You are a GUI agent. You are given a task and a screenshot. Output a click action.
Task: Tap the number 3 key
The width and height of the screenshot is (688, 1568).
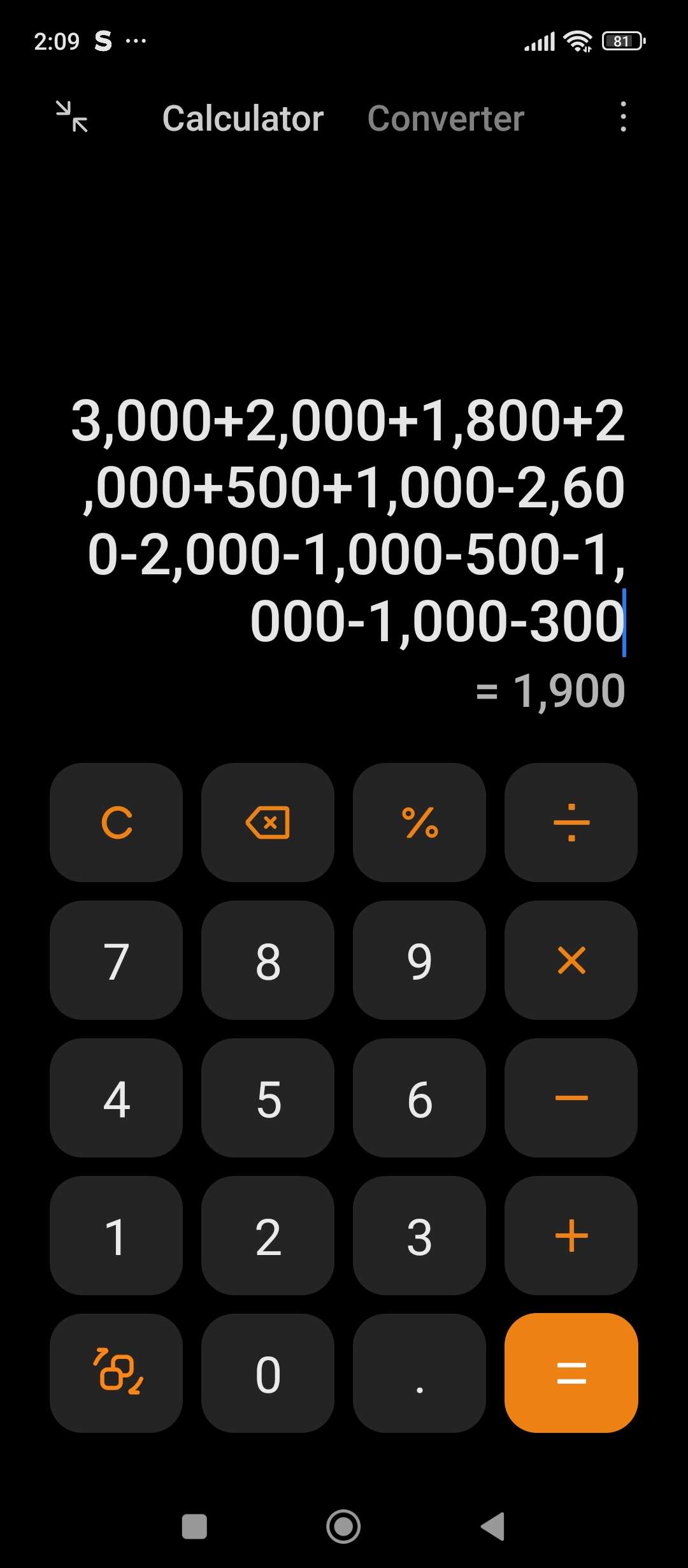pyautogui.click(x=419, y=1235)
